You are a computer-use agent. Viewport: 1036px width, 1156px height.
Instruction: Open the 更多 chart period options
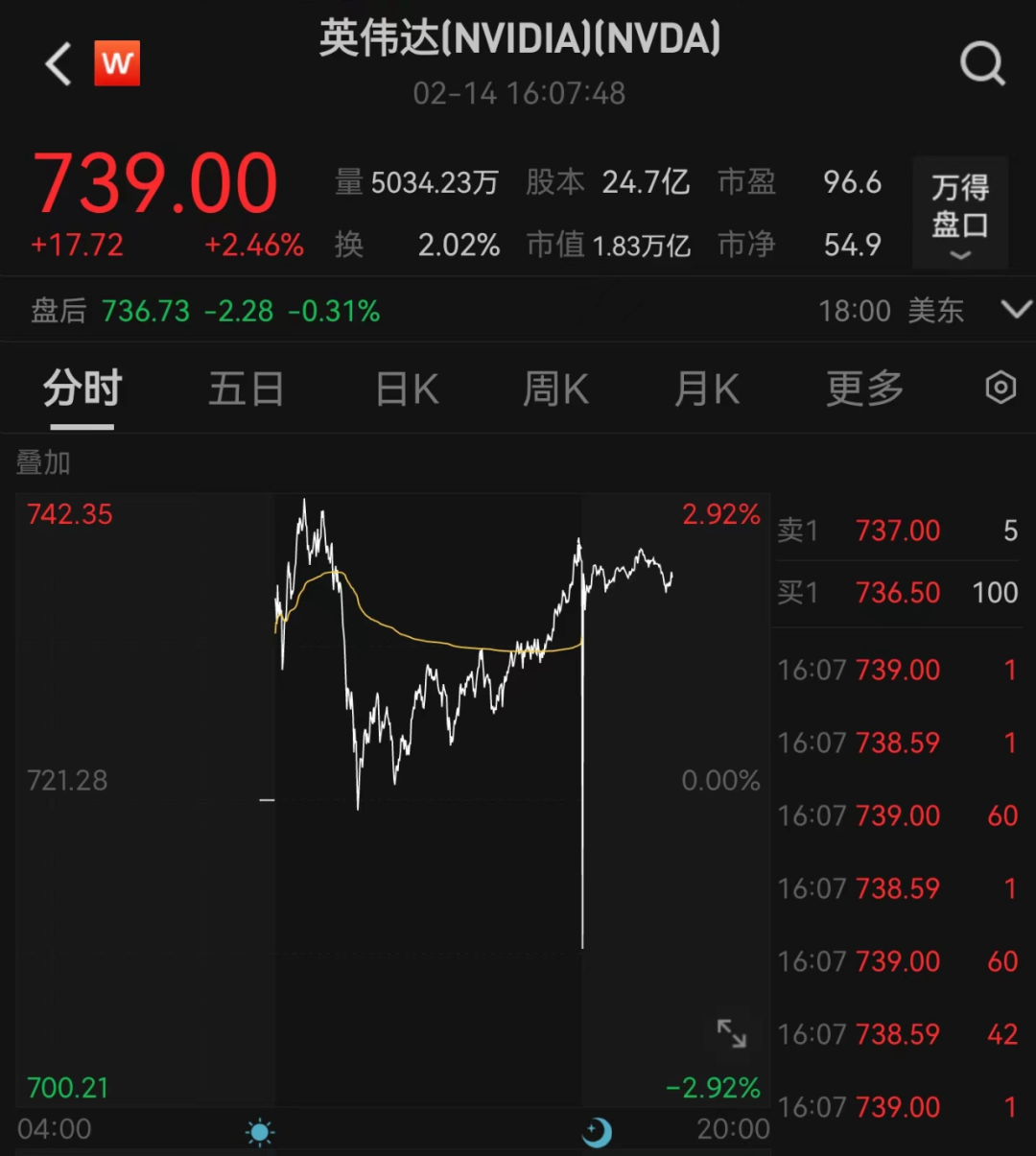pyautogui.click(x=864, y=389)
